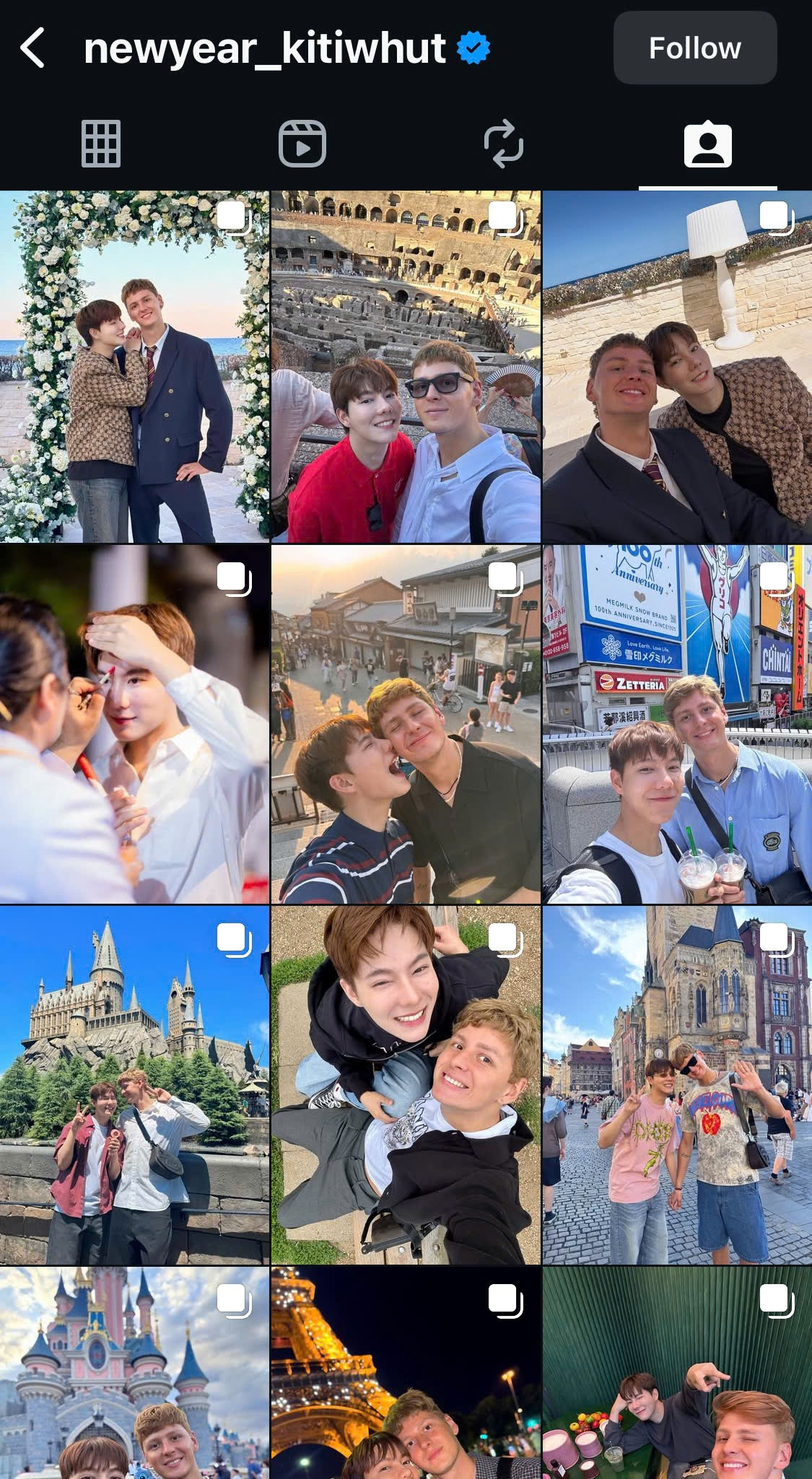The image size is (812, 1479).
Task: Follow newyear_kitiwhut
Action: [x=694, y=48]
